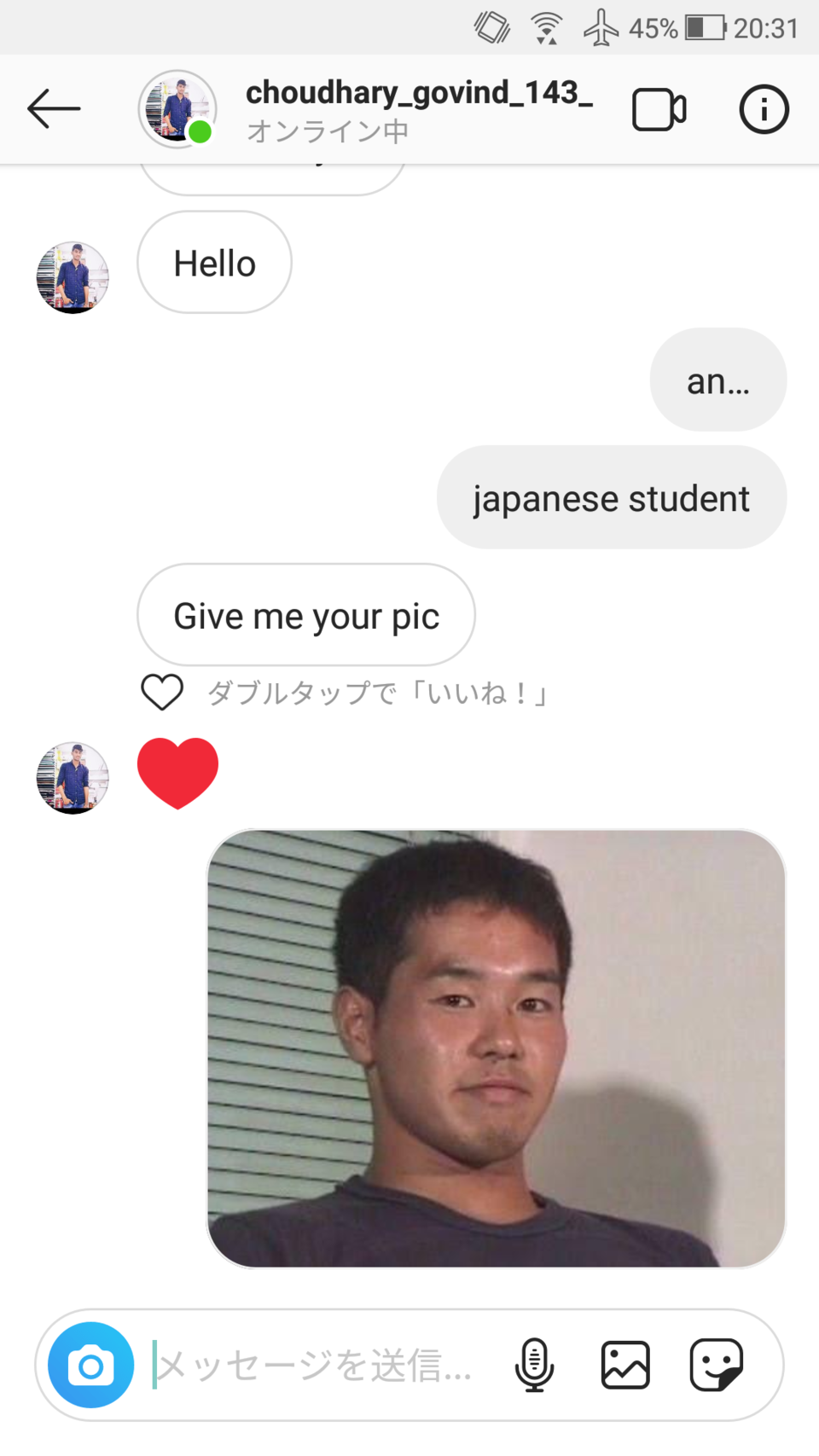The height and width of the screenshot is (1456, 819).
Task: Open the gallery image picker
Action: click(625, 1365)
